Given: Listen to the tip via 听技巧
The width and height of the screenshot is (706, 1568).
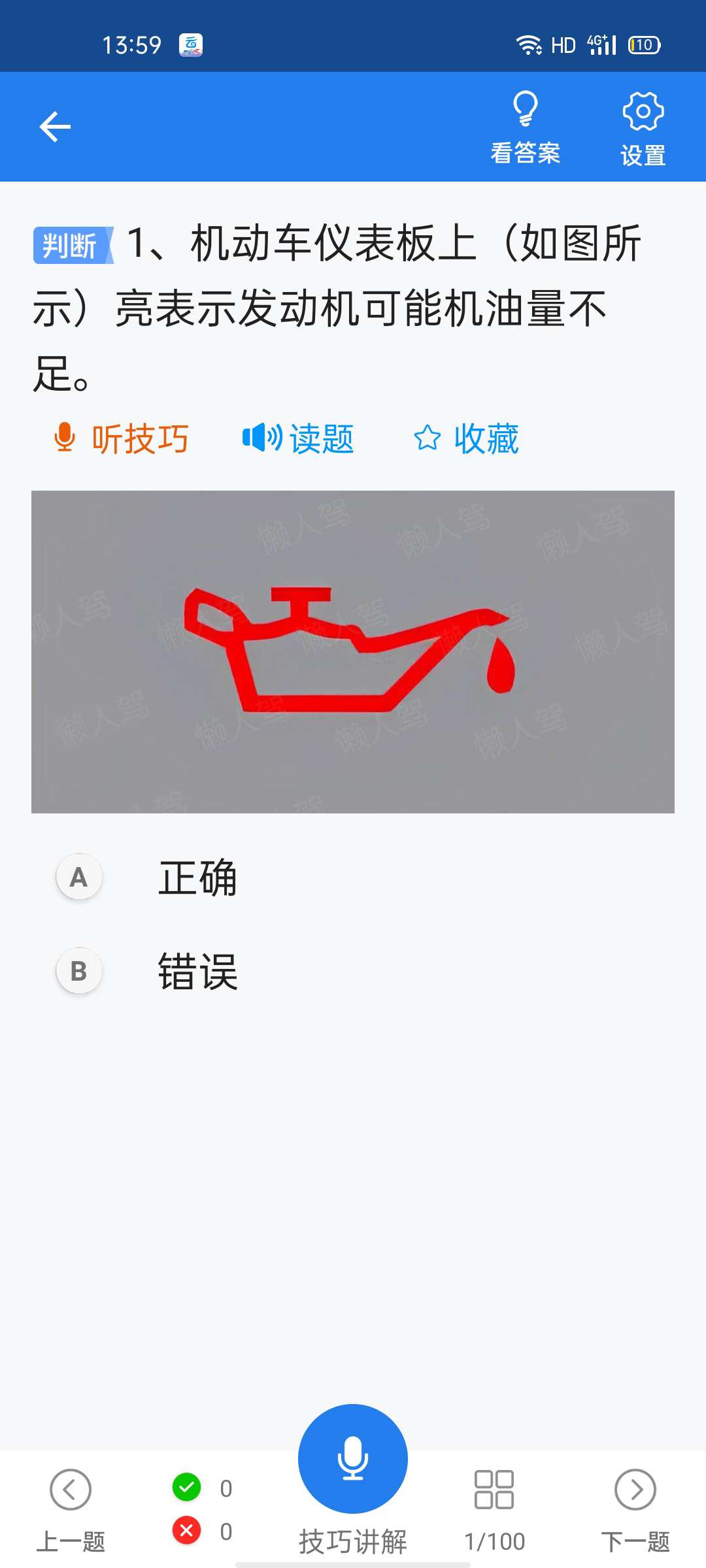Looking at the screenshot, I should pyautogui.click(x=121, y=438).
